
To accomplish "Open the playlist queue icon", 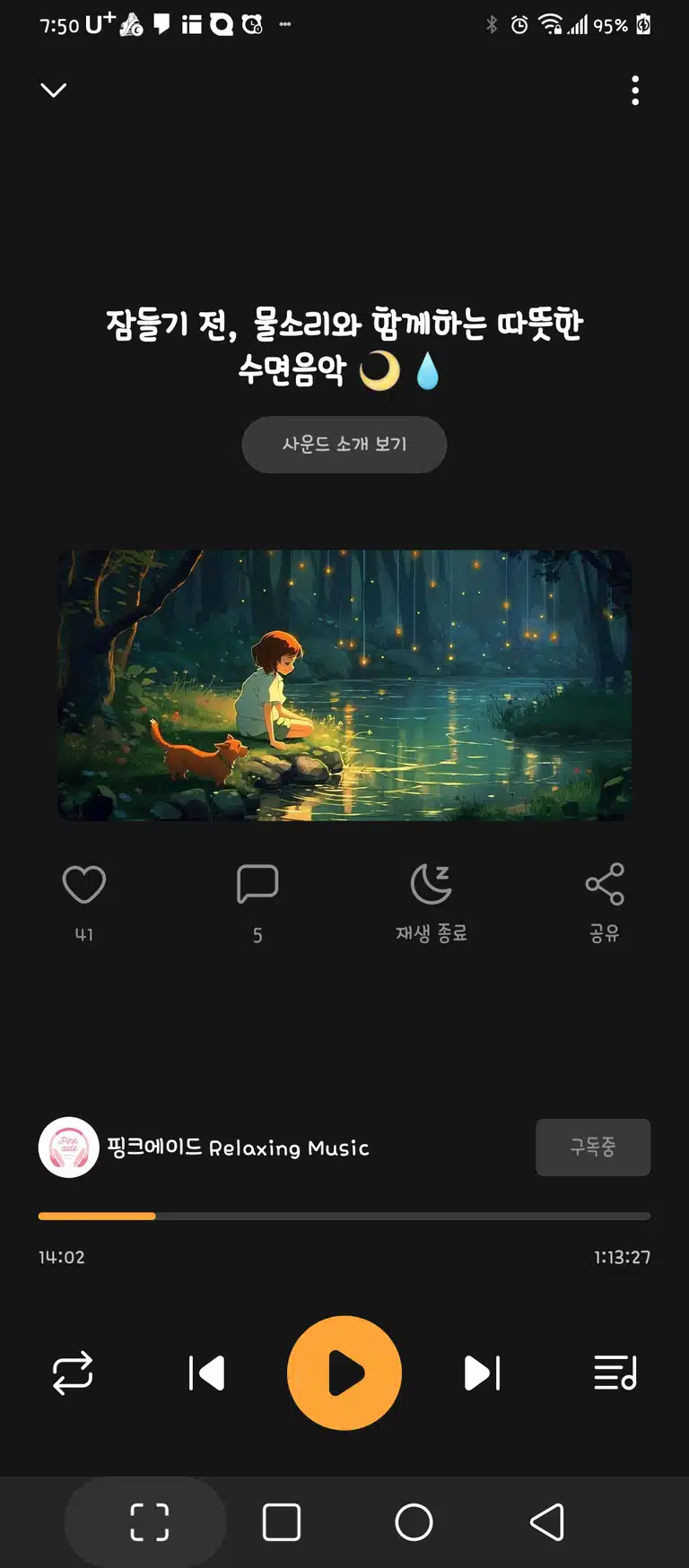I will [615, 1373].
